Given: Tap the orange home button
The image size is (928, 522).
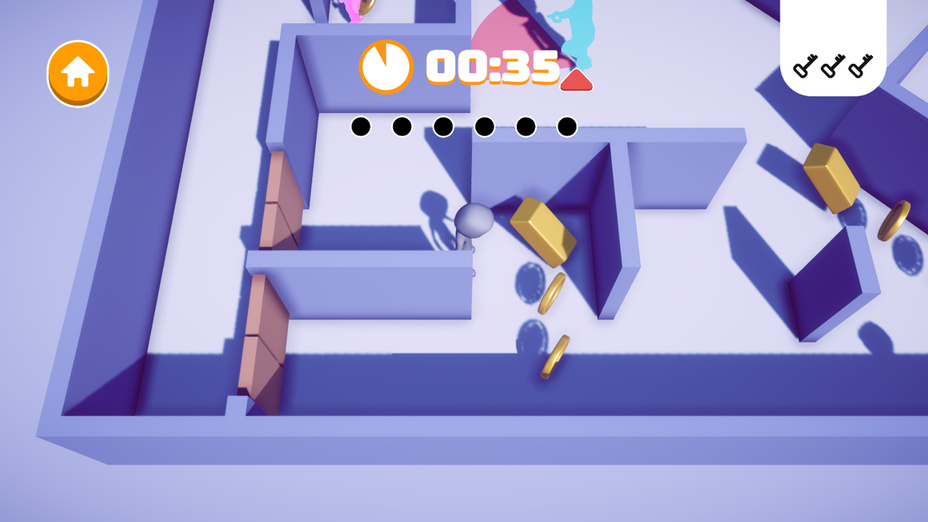Looking at the screenshot, I should click(78, 73).
